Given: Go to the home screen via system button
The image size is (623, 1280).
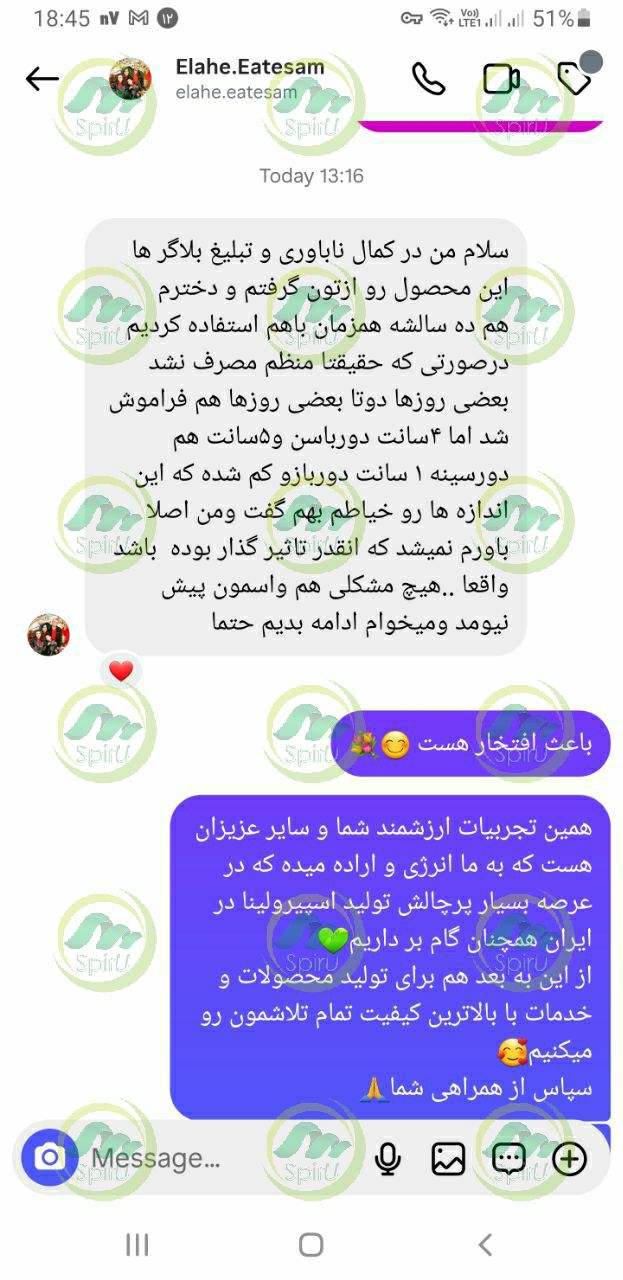Looking at the screenshot, I should [311, 1244].
